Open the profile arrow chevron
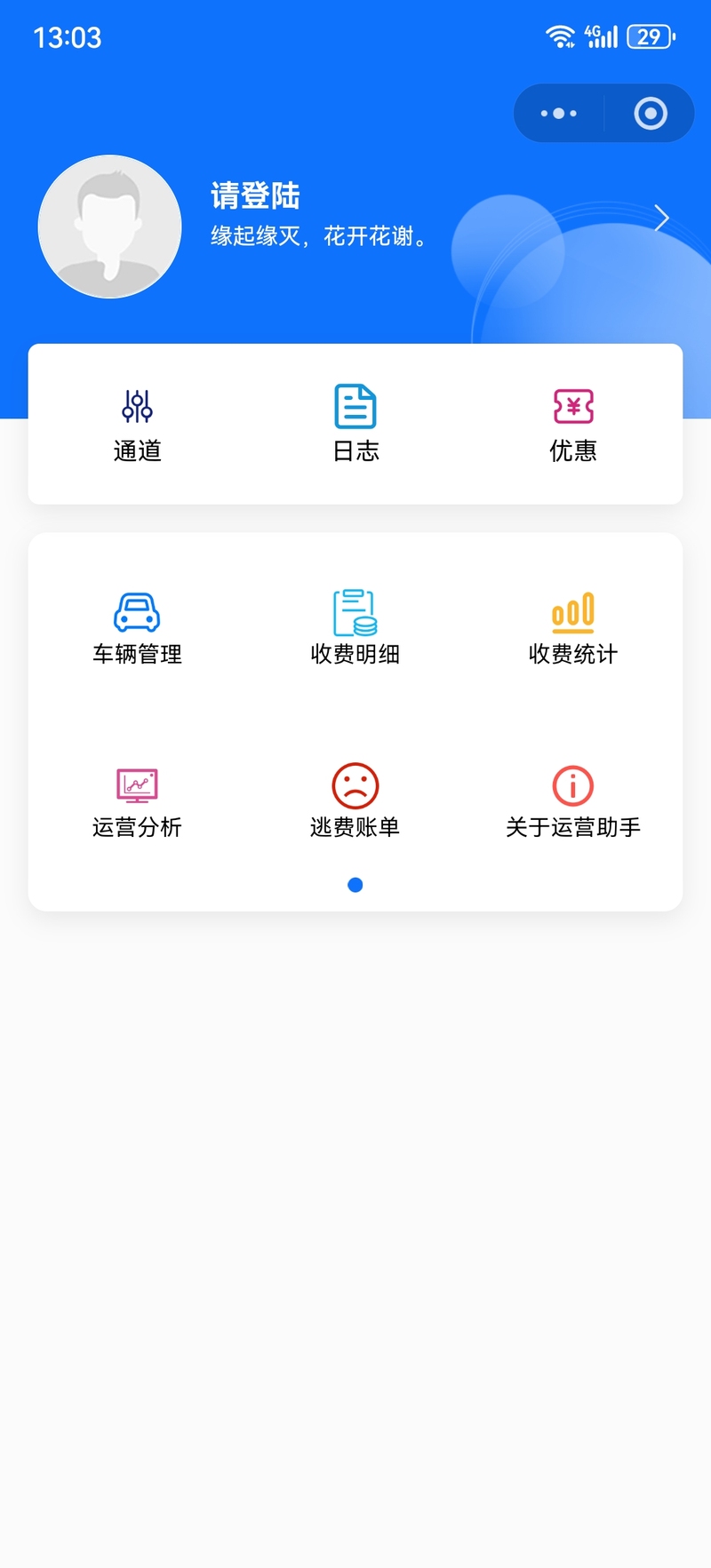Viewport: 711px width, 1568px height. (x=661, y=218)
